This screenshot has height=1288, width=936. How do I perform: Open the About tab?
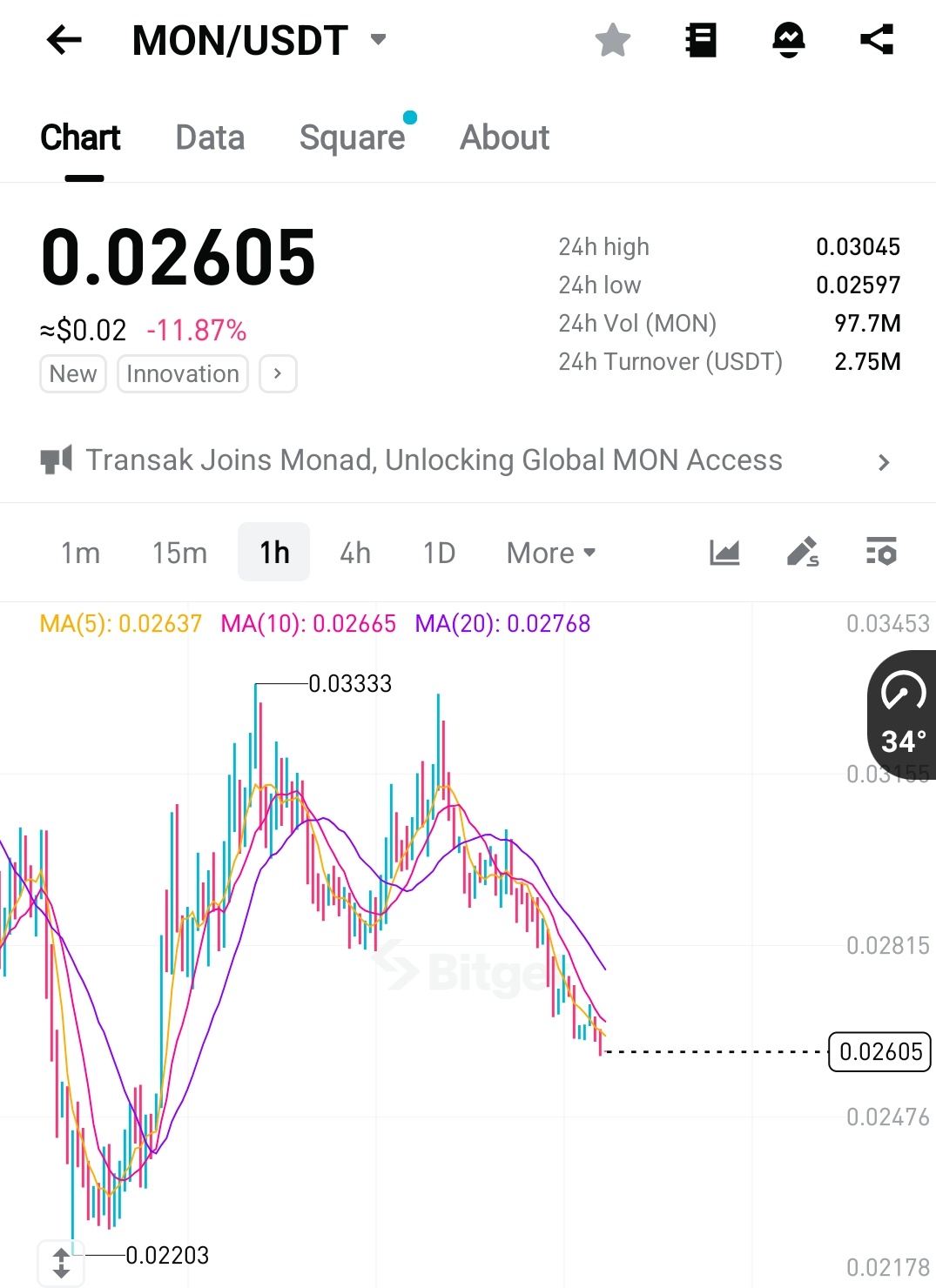(505, 138)
